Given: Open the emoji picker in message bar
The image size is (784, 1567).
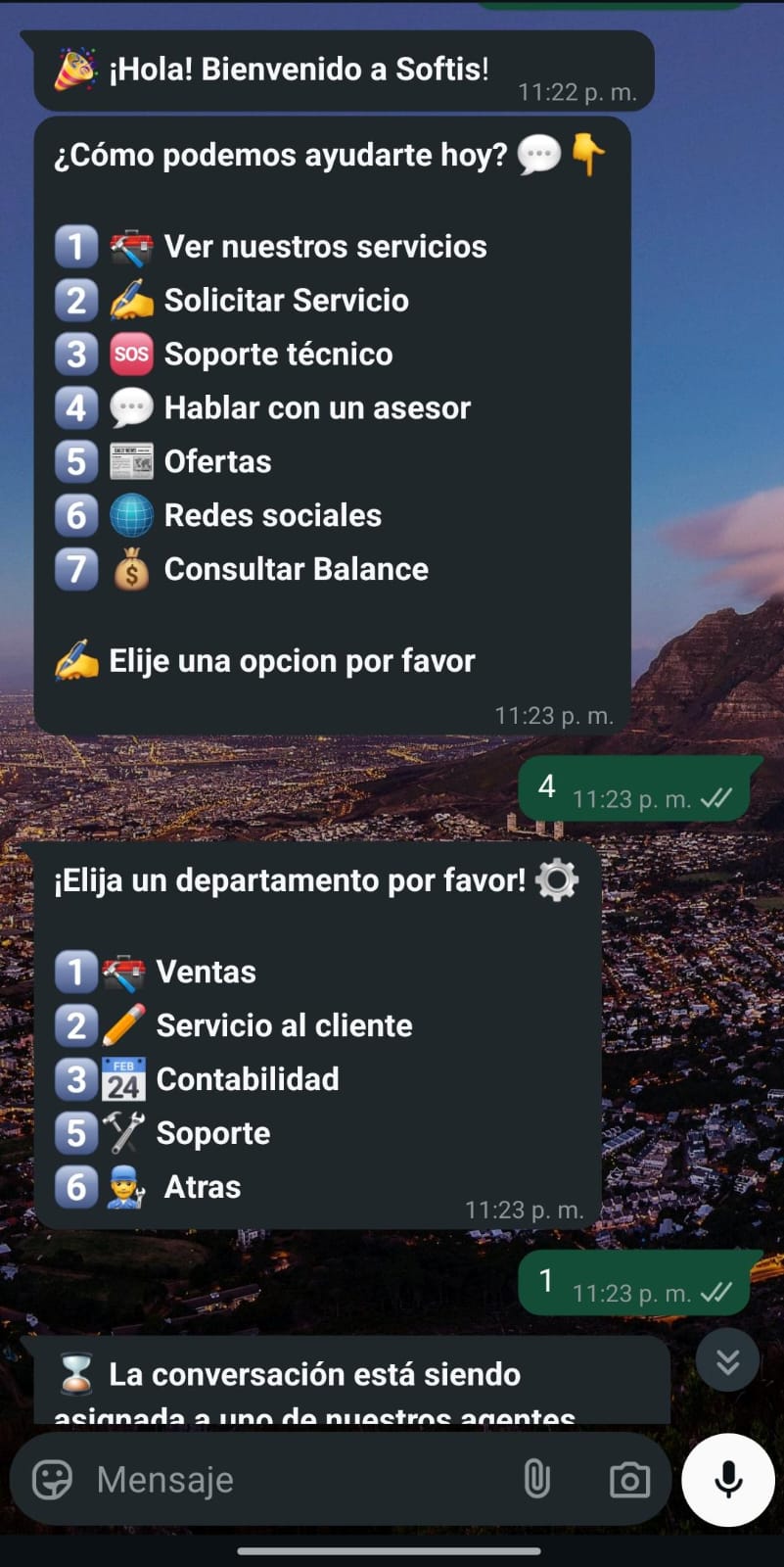Looking at the screenshot, I should pos(52,1479).
